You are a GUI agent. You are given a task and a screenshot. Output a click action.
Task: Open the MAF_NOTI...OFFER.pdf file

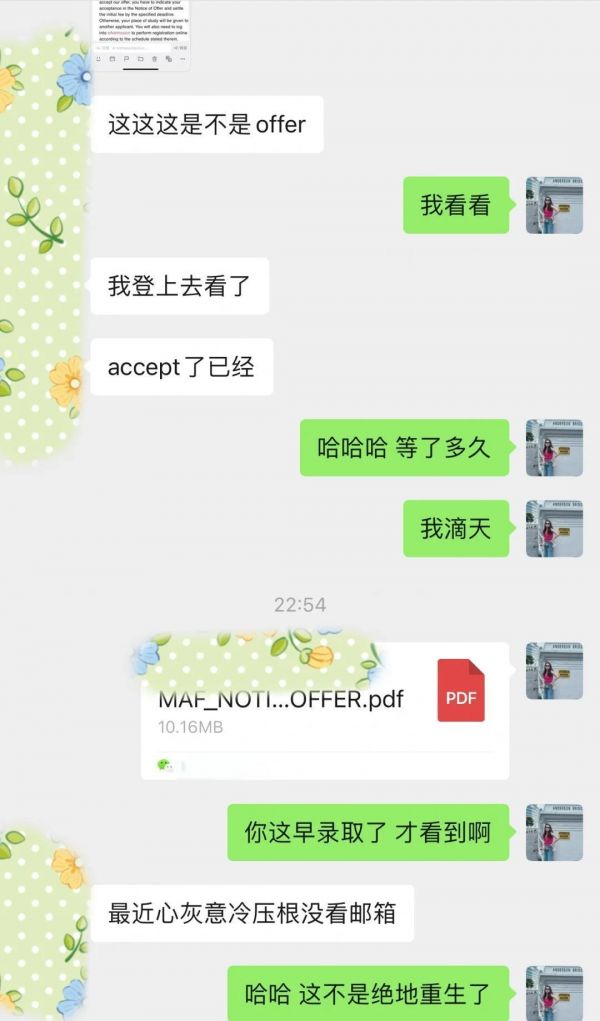click(325, 710)
